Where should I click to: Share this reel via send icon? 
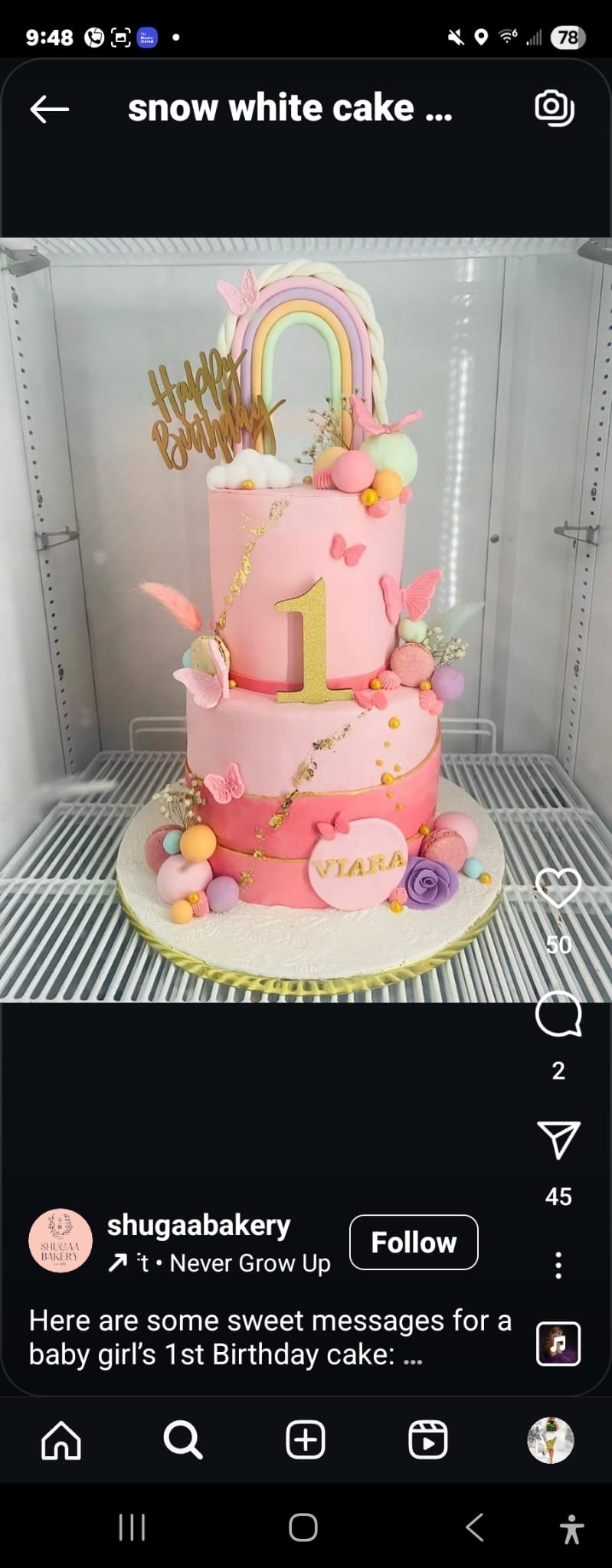point(558,1140)
